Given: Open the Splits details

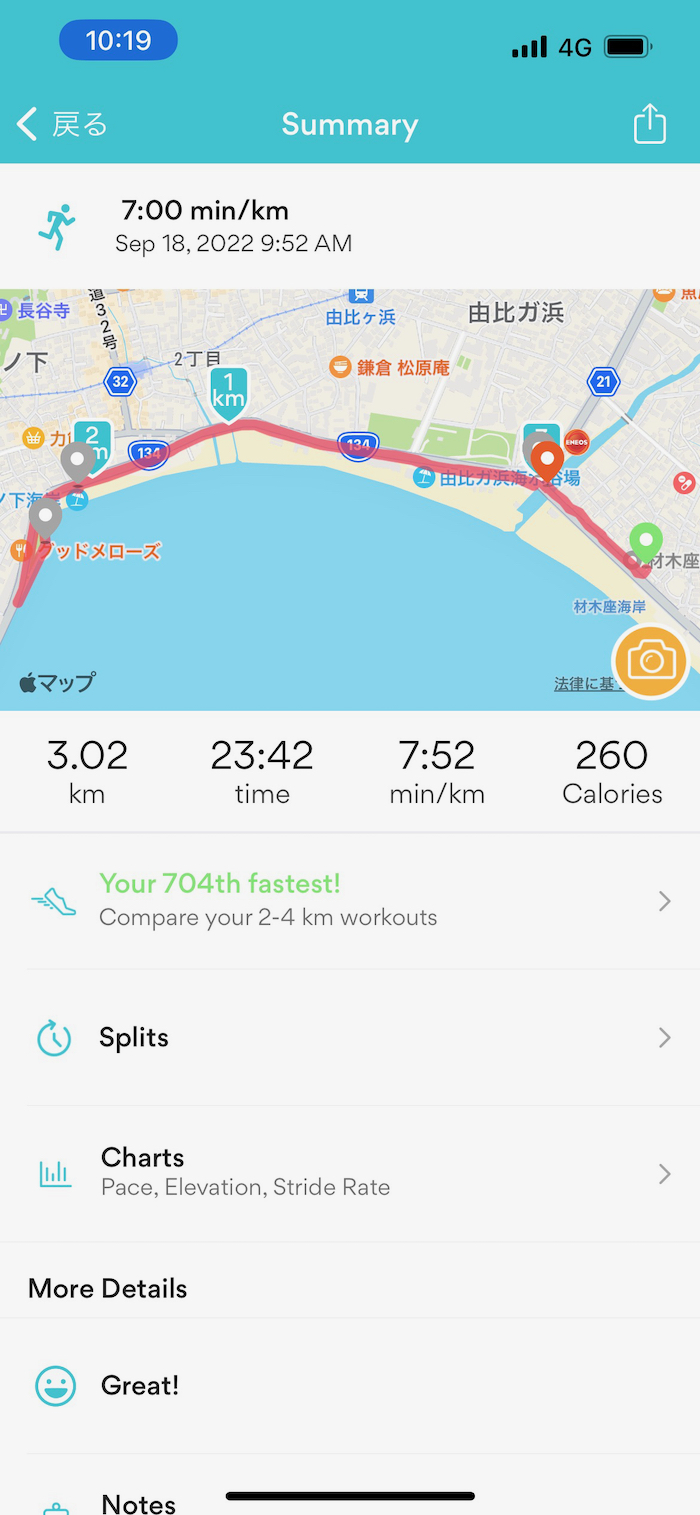Looking at the screenshot, I should (350, 1038).
